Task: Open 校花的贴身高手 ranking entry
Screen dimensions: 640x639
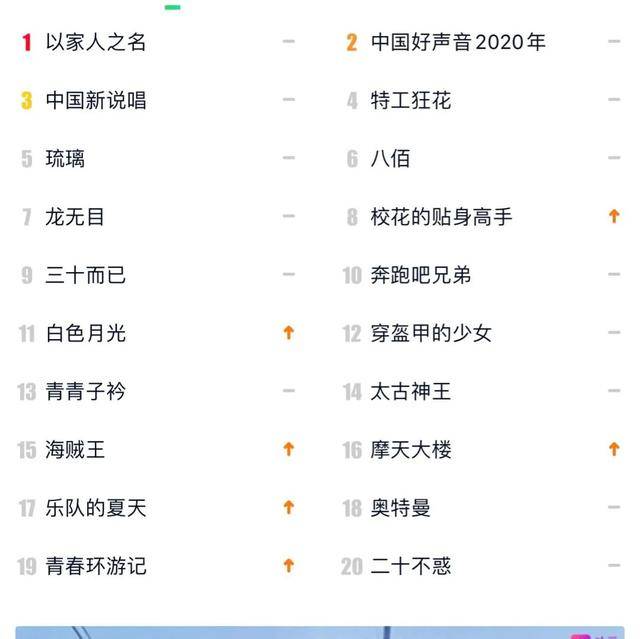Action: pos(441,216)
